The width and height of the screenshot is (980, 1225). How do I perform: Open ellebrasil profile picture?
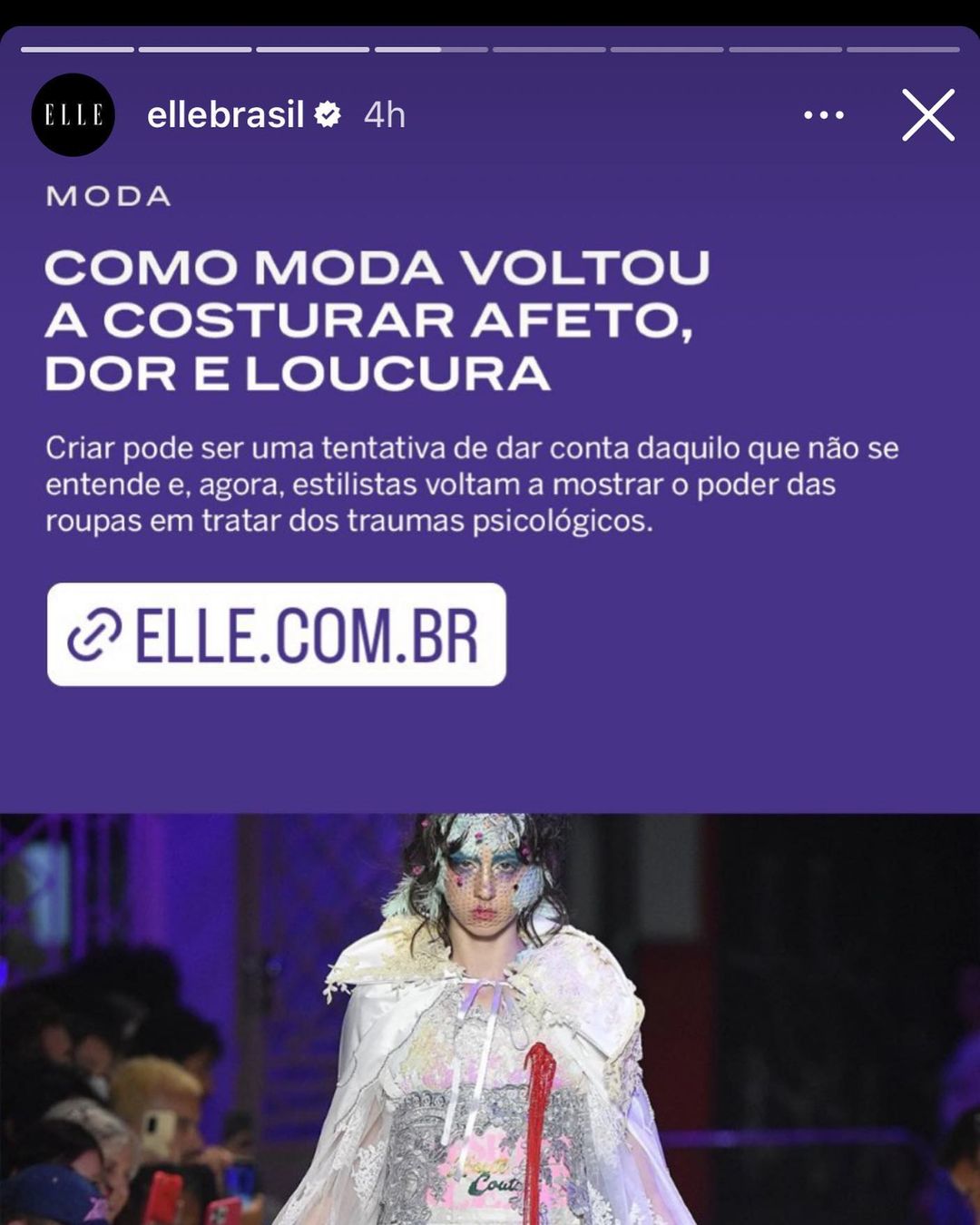click(x=73, y=115)
